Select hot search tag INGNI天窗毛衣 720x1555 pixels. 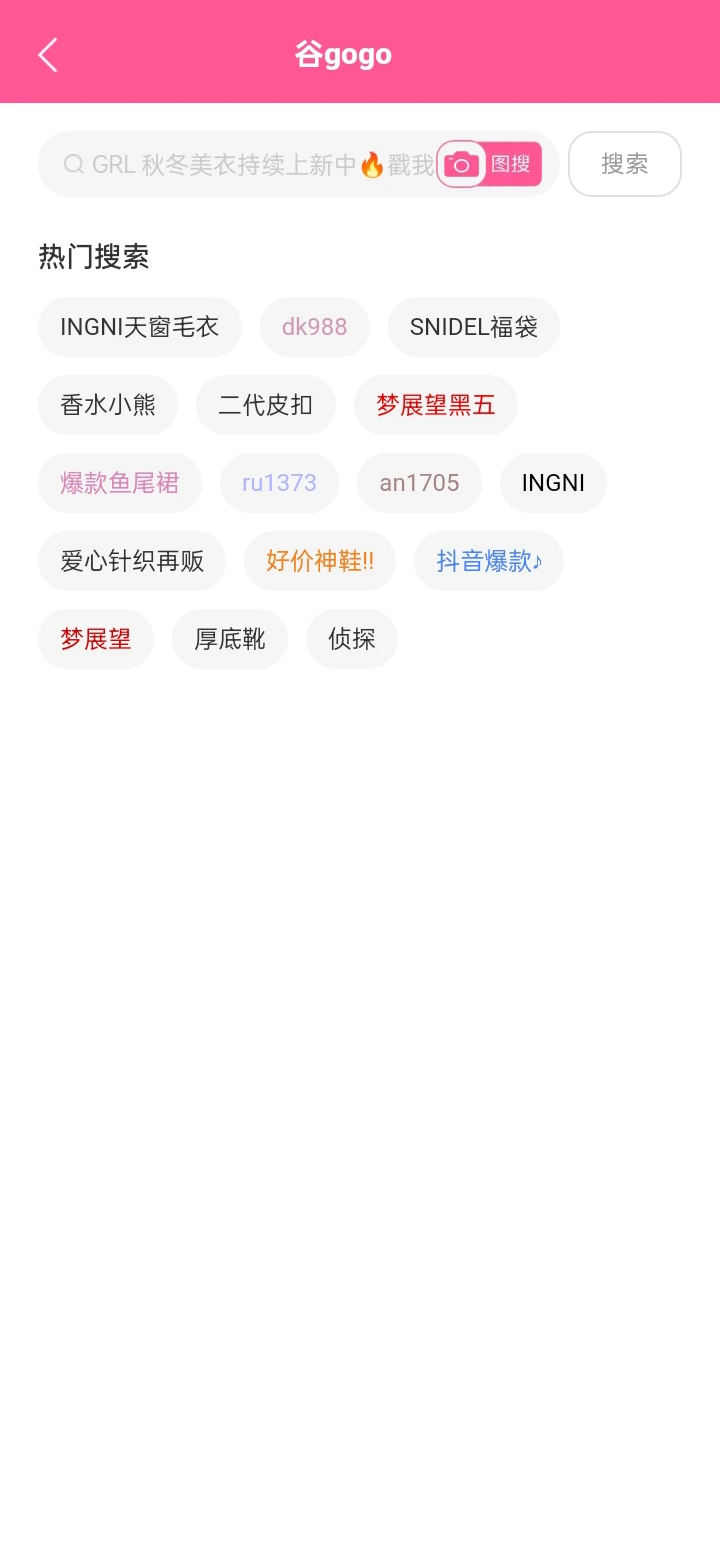pos(139,326)
